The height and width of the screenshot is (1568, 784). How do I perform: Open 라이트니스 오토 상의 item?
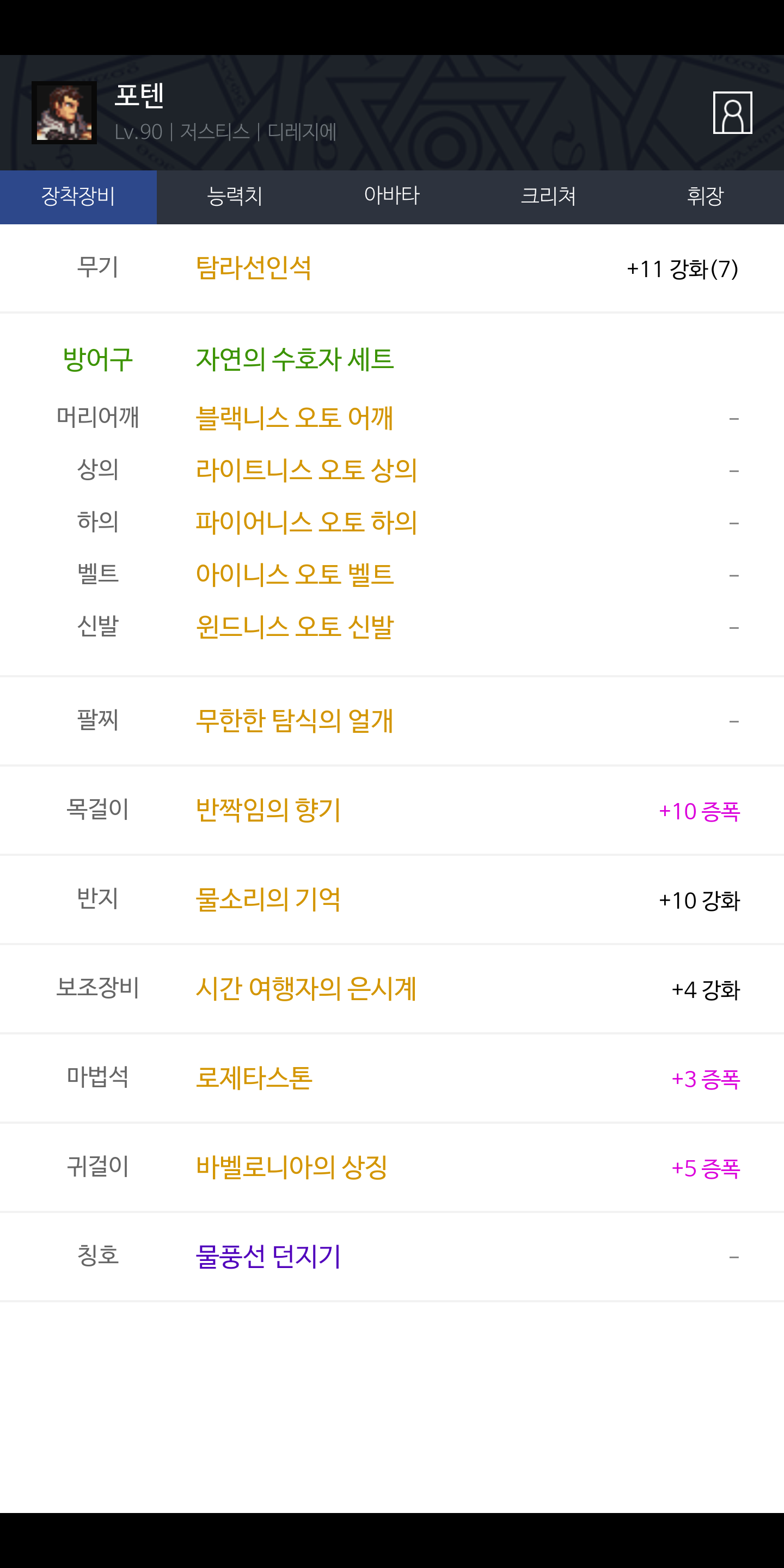[306, 470]
